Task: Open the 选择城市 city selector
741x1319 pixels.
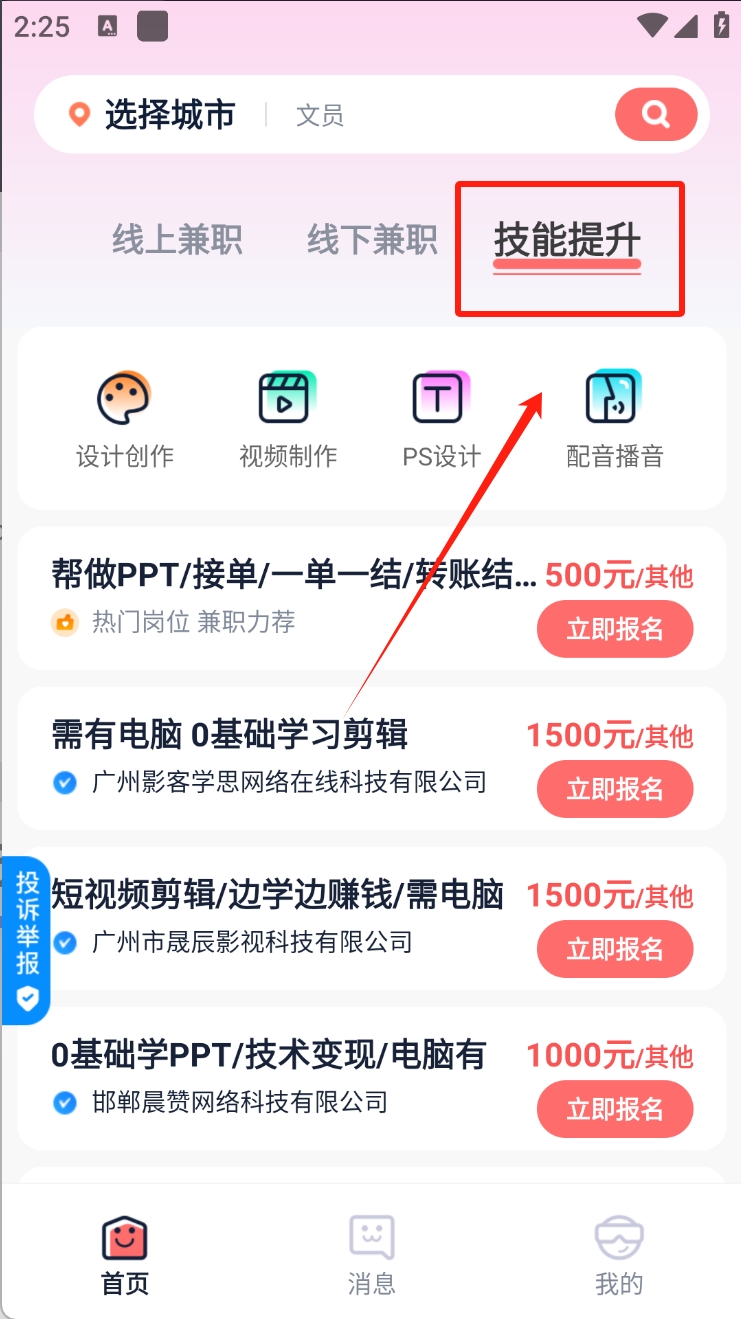Action: pos(152,115)
